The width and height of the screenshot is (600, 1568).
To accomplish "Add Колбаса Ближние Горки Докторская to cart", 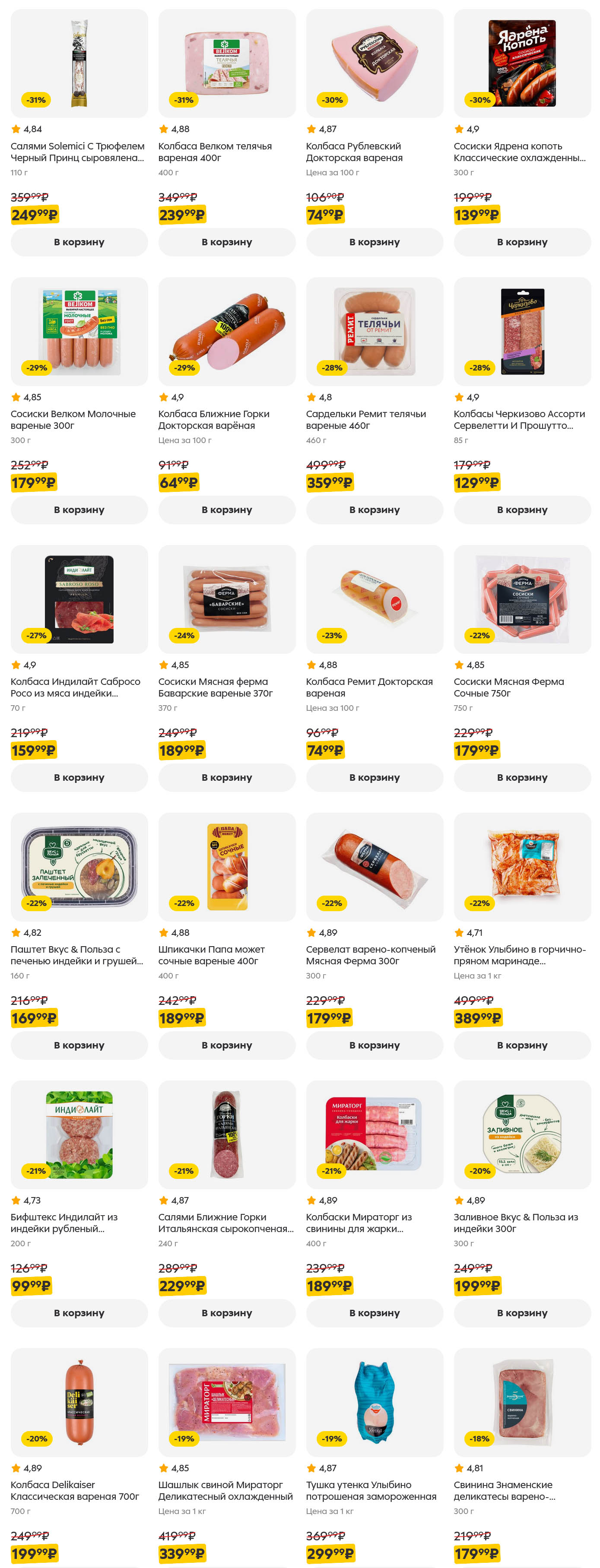I will (227, 510).
